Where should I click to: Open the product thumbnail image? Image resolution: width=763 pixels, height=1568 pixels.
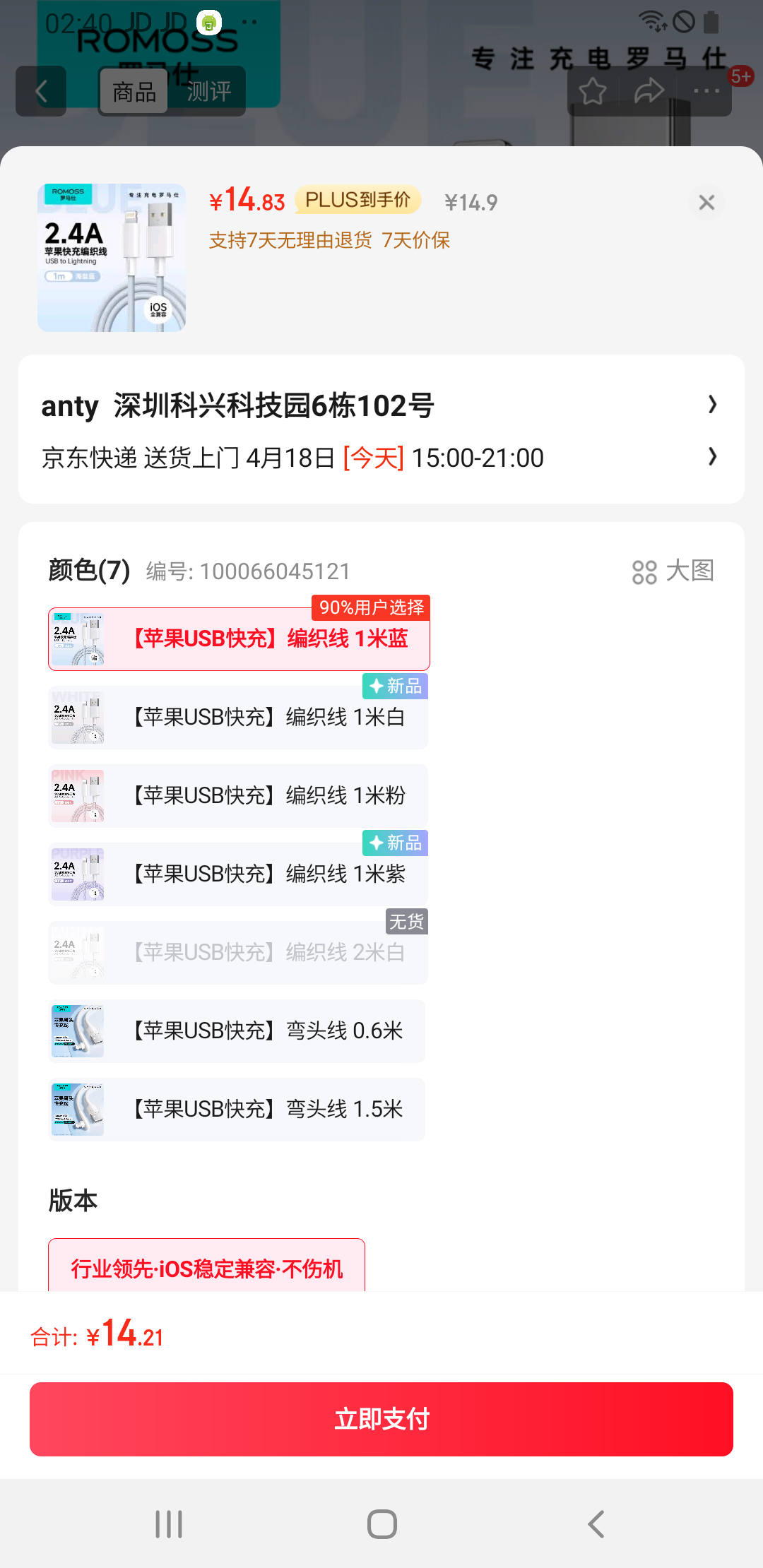(112, 258)
